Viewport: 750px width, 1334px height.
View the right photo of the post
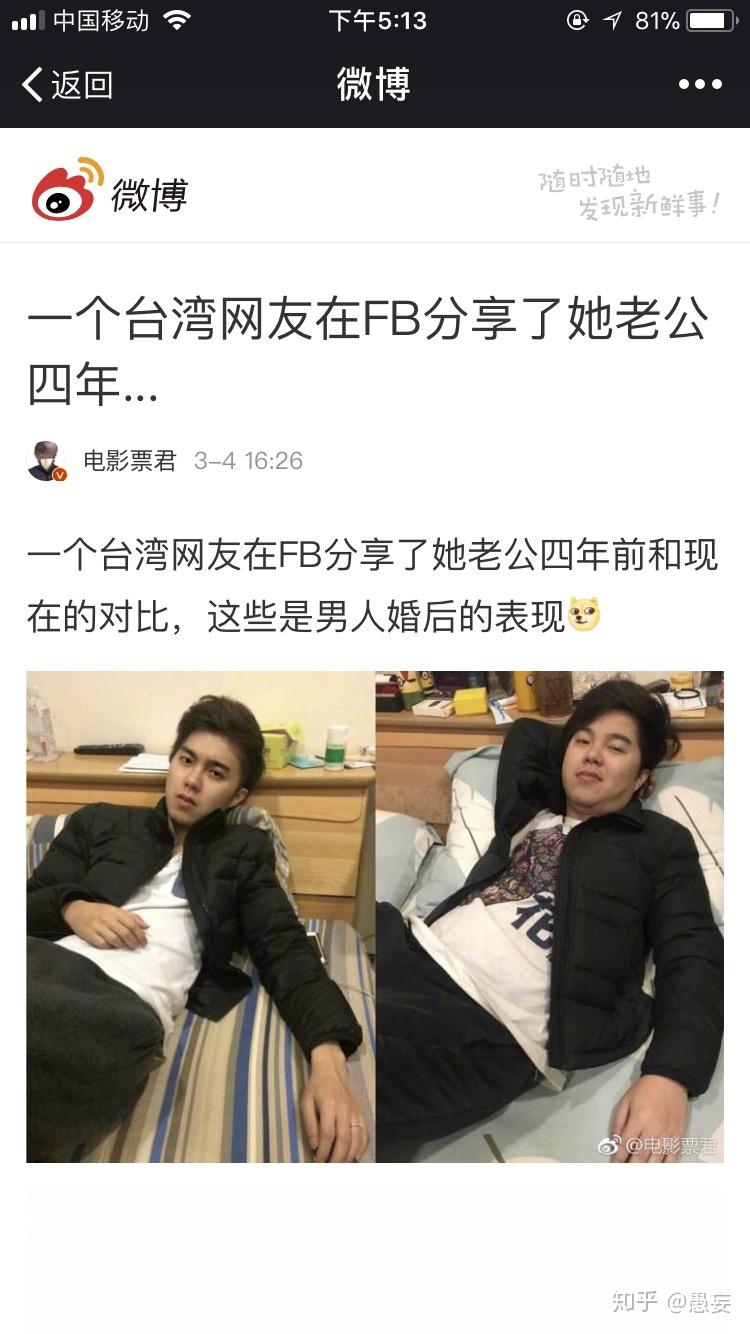(x=550, y=916)
